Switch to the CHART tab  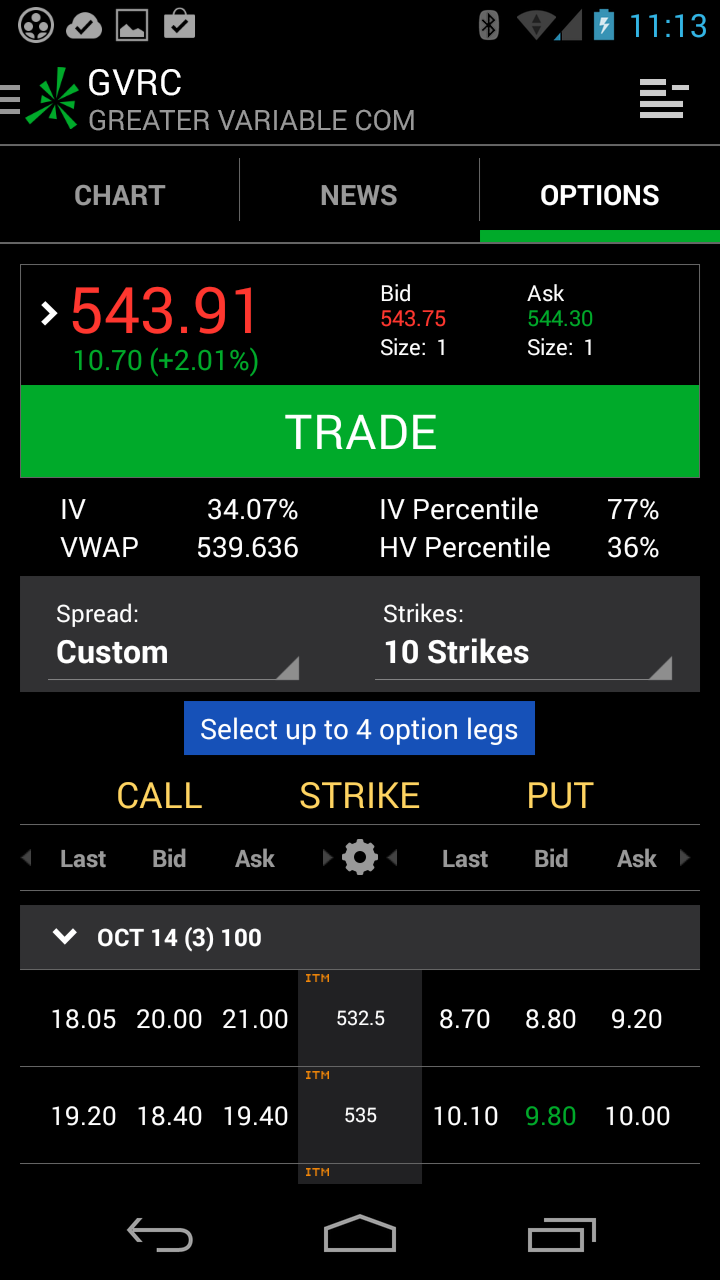(x=120, y=195)
